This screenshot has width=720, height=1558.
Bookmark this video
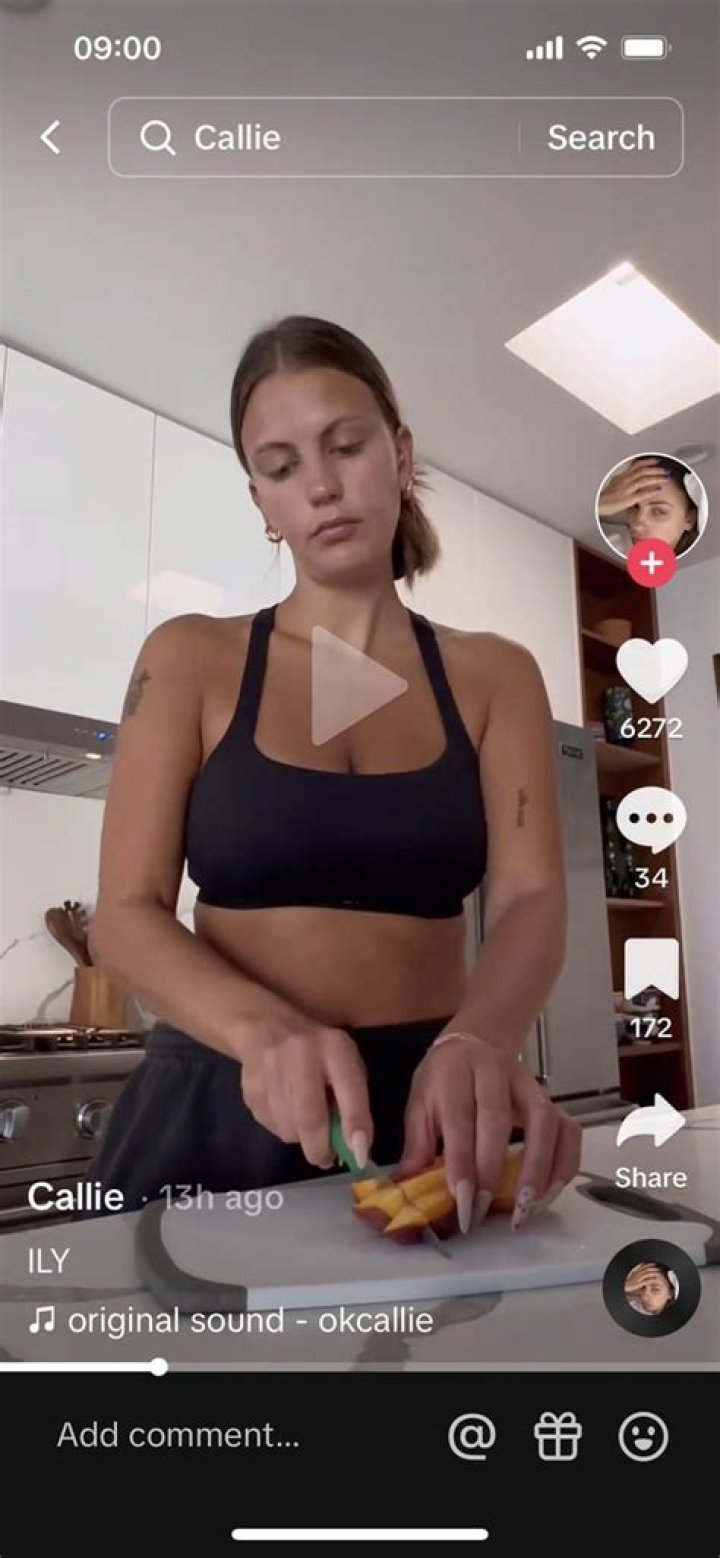pos(651,970)
